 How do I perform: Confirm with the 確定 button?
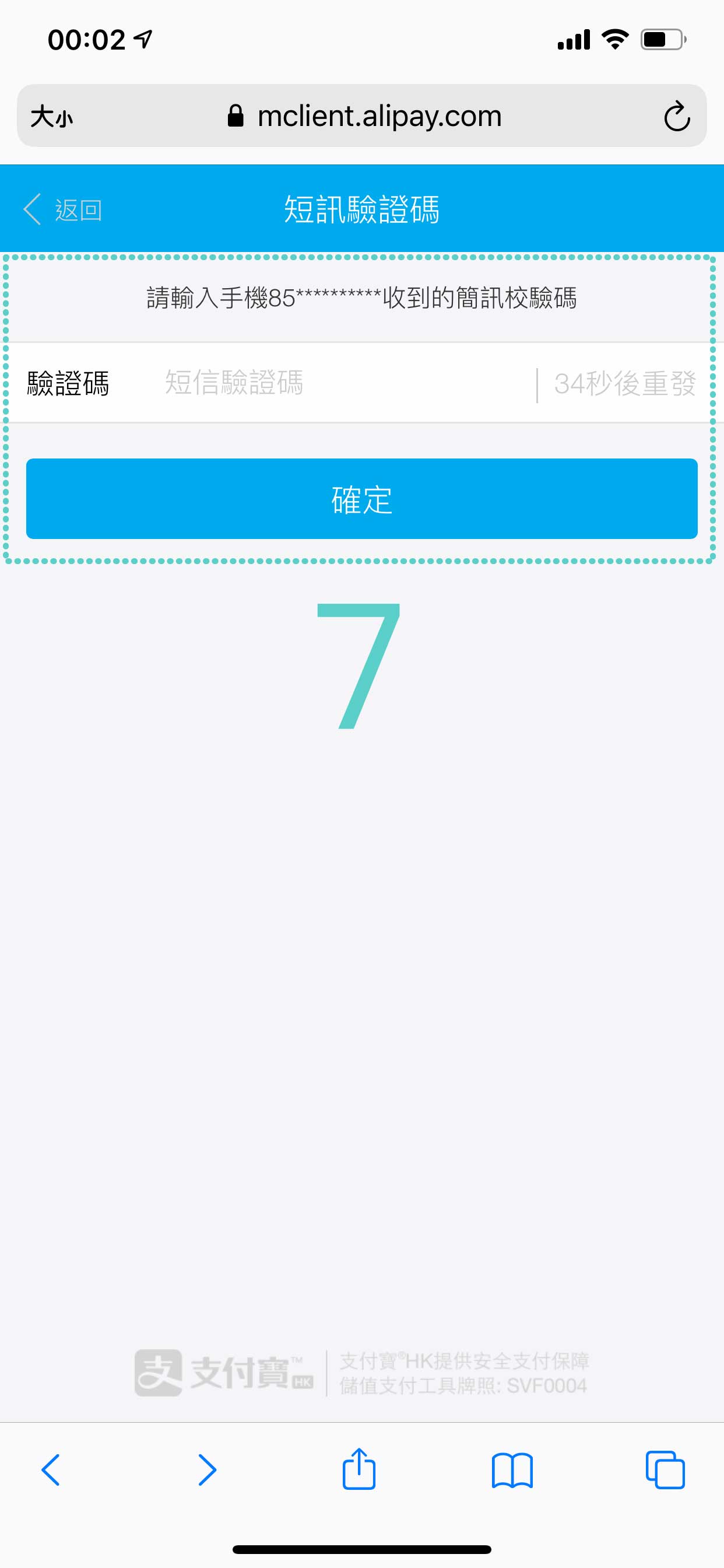(361, 499)
